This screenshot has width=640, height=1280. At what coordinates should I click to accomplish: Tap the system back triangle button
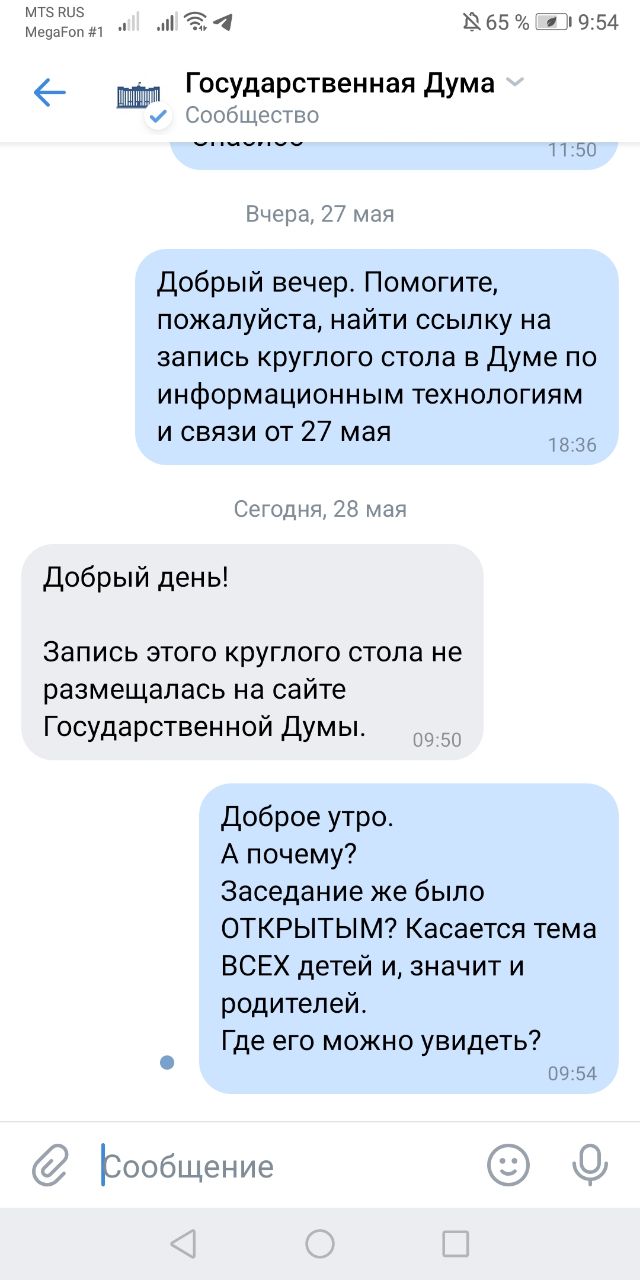tap(183, 1243)
